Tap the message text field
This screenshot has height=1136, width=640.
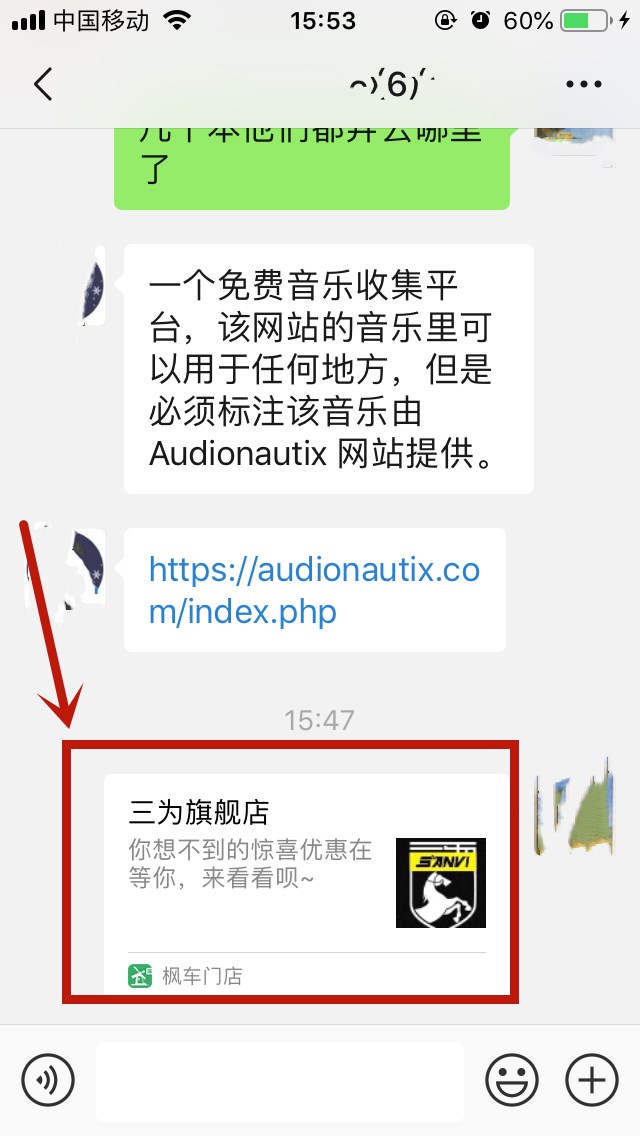280,1081
